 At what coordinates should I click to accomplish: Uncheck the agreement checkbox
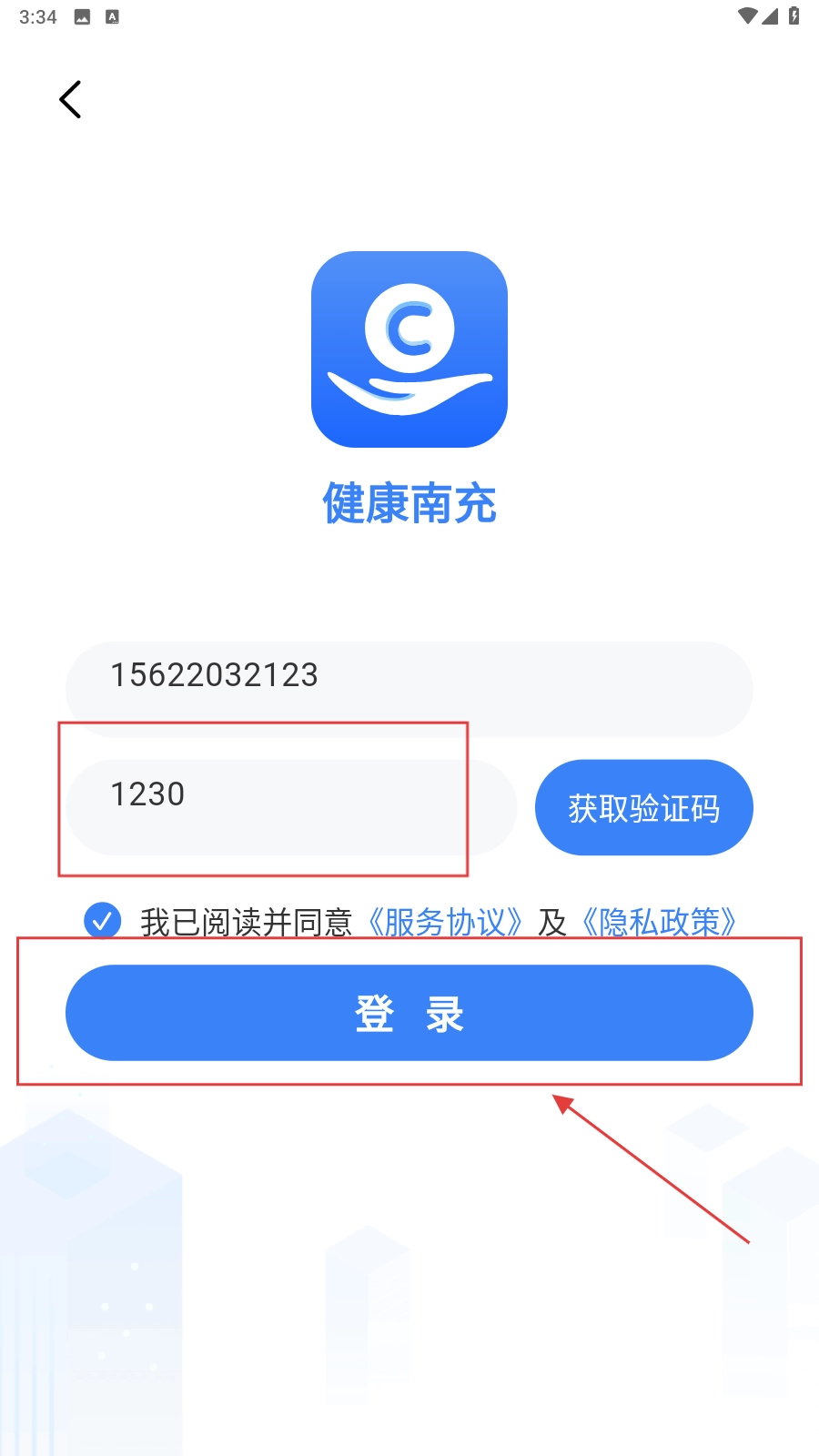(102, 920)
